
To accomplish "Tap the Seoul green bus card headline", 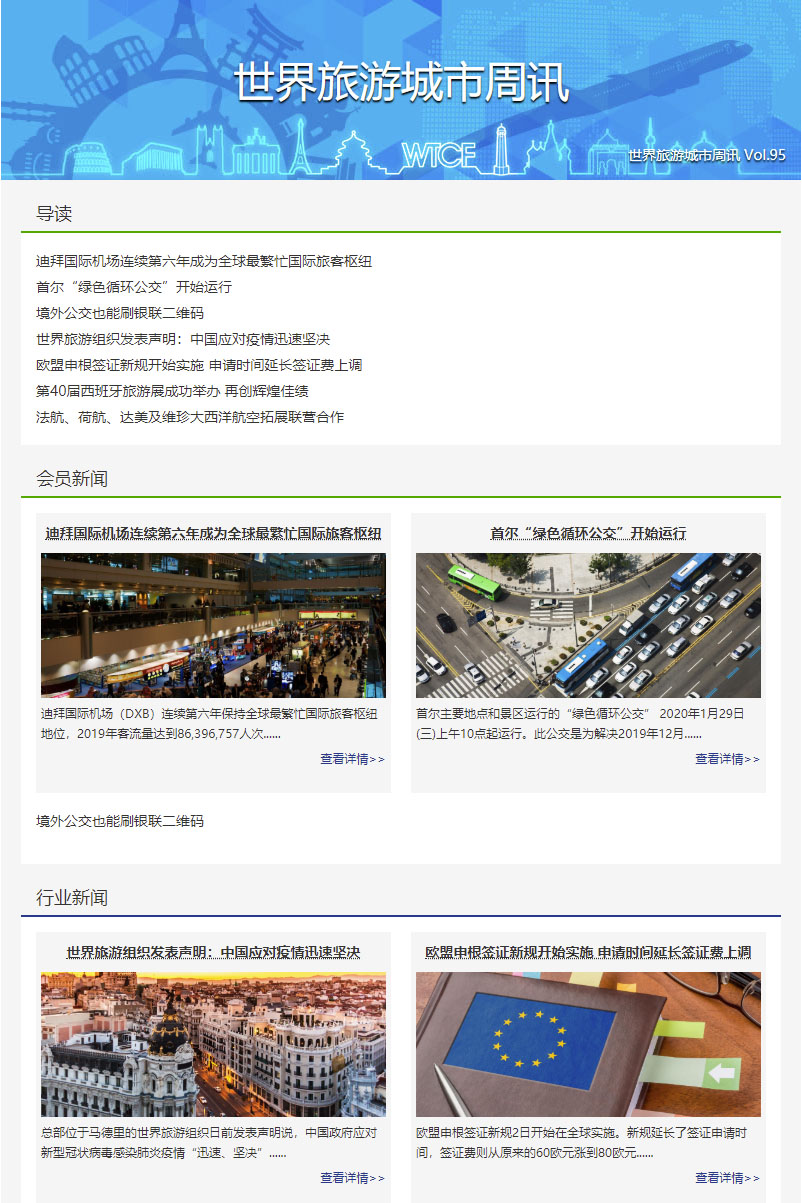I will [588, 534].
